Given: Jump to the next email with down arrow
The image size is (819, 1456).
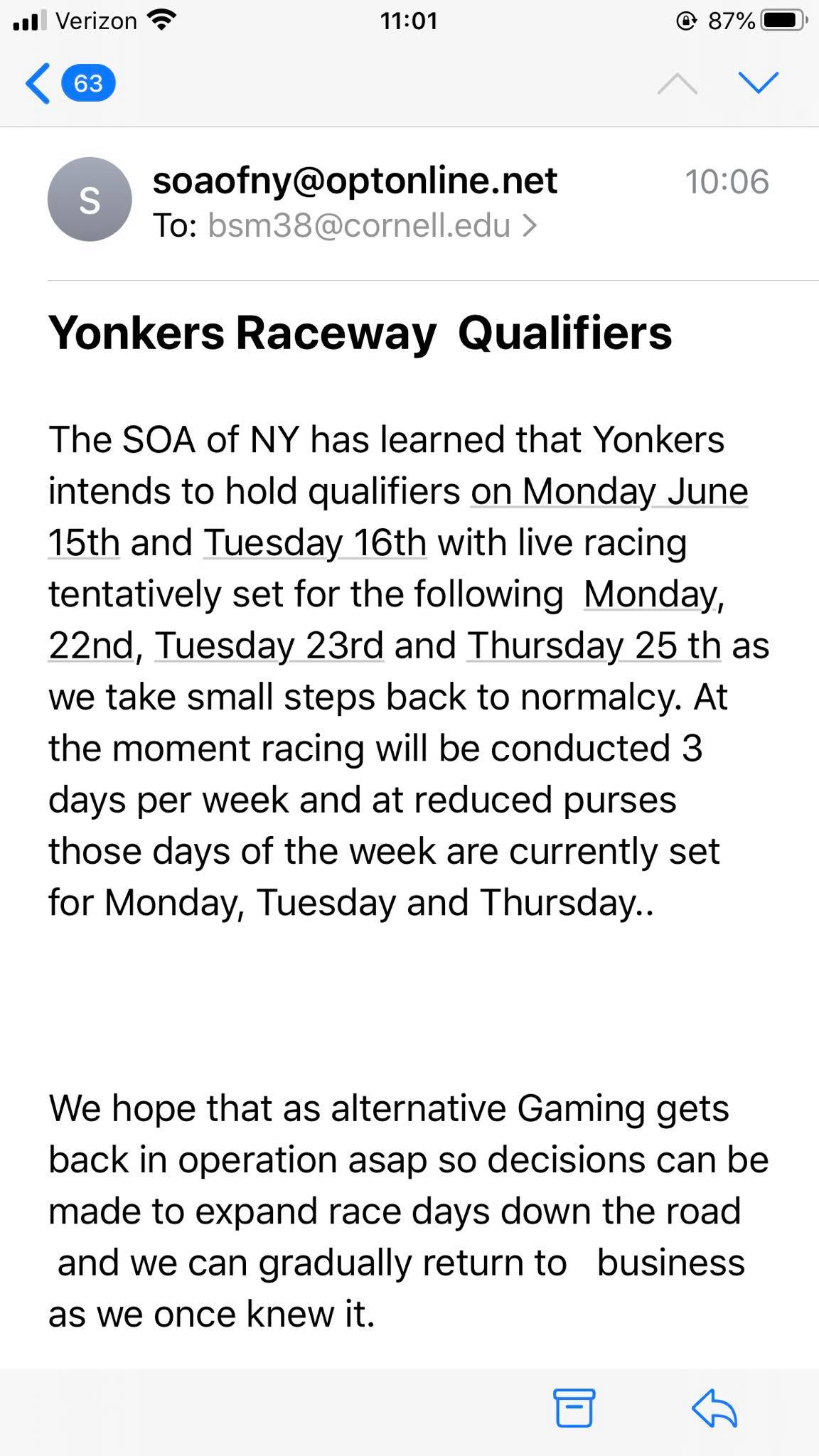Looking at the screenshot, I should pyautogui.click(x=758, y=82).
